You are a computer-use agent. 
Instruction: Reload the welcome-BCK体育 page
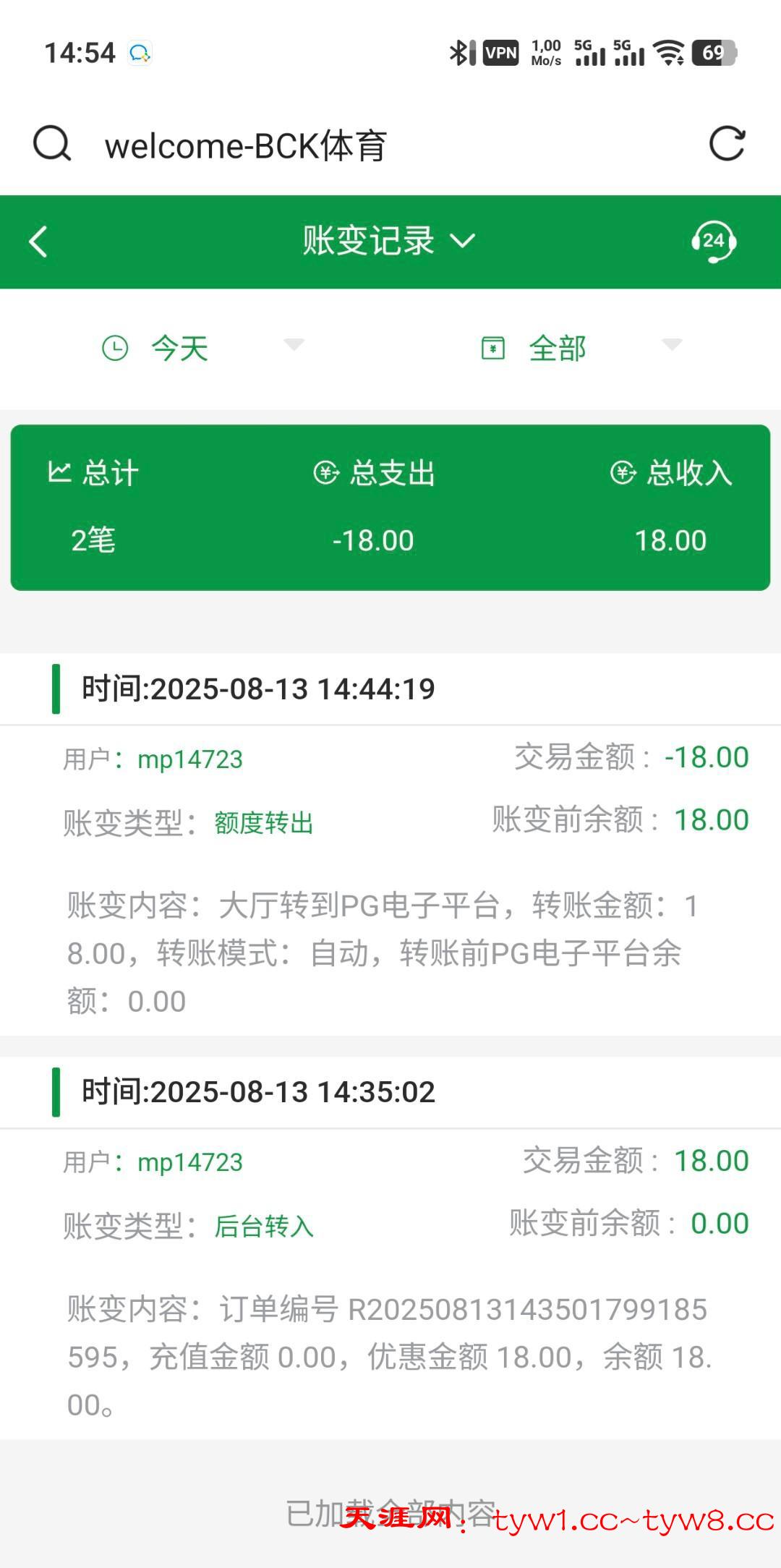[x=727, y=143]
